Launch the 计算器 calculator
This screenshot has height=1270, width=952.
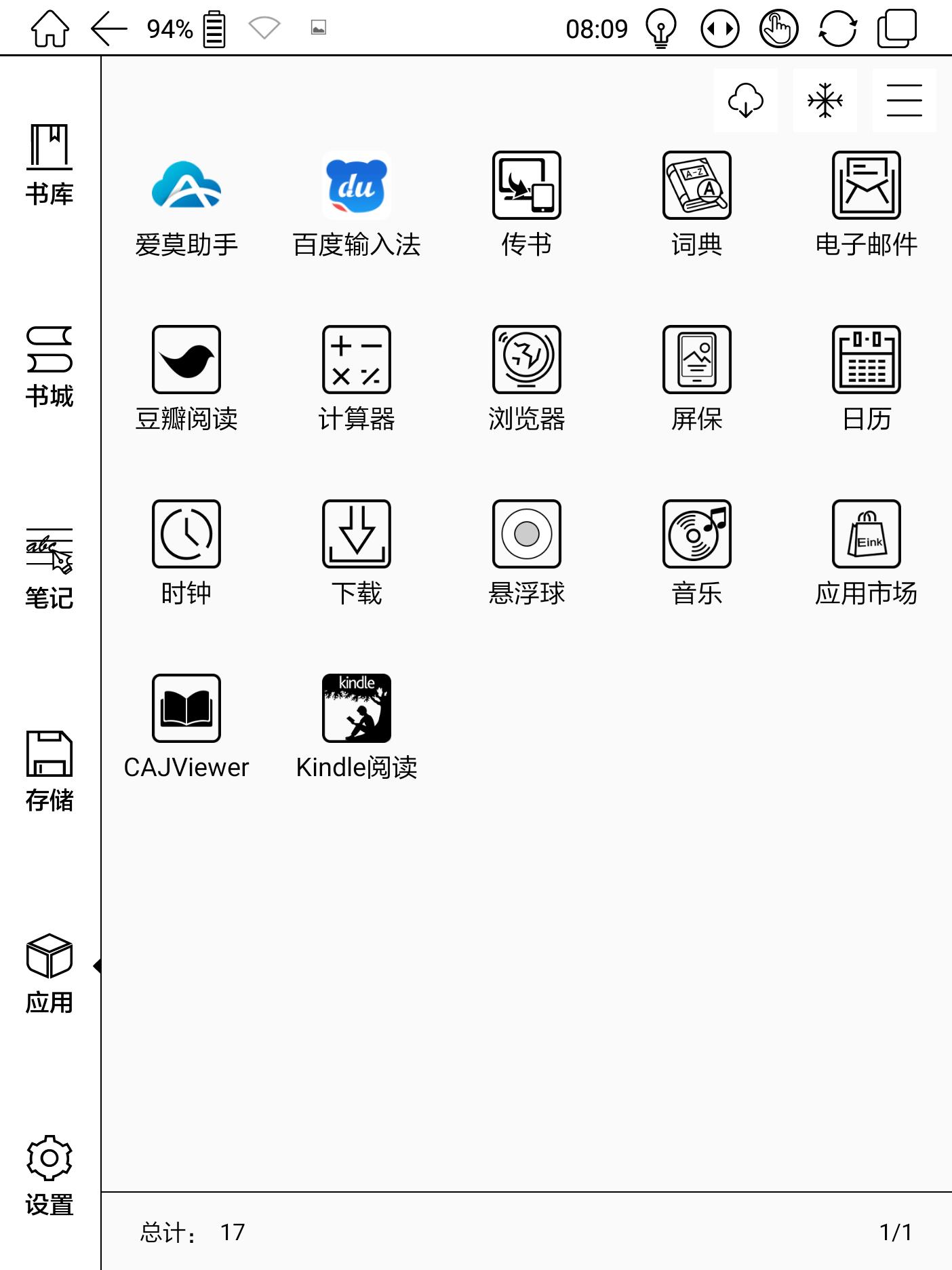coord(357,360)
